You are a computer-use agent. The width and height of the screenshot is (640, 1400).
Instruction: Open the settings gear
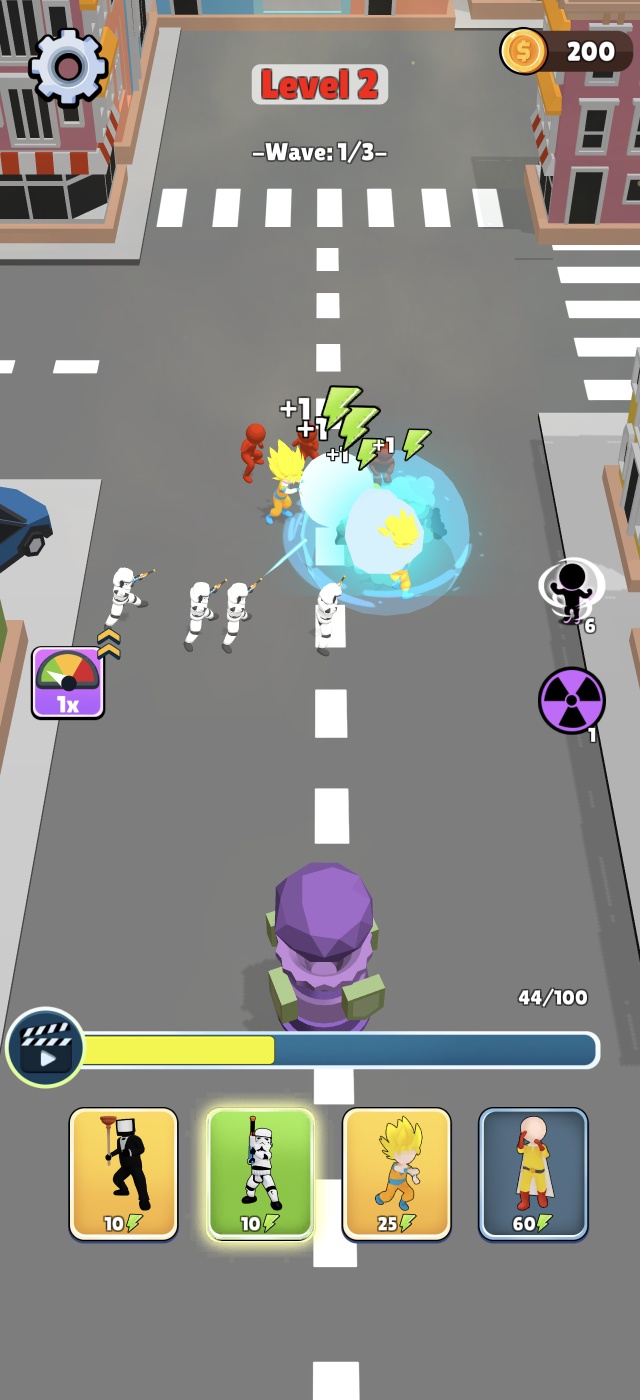point(68,67)
